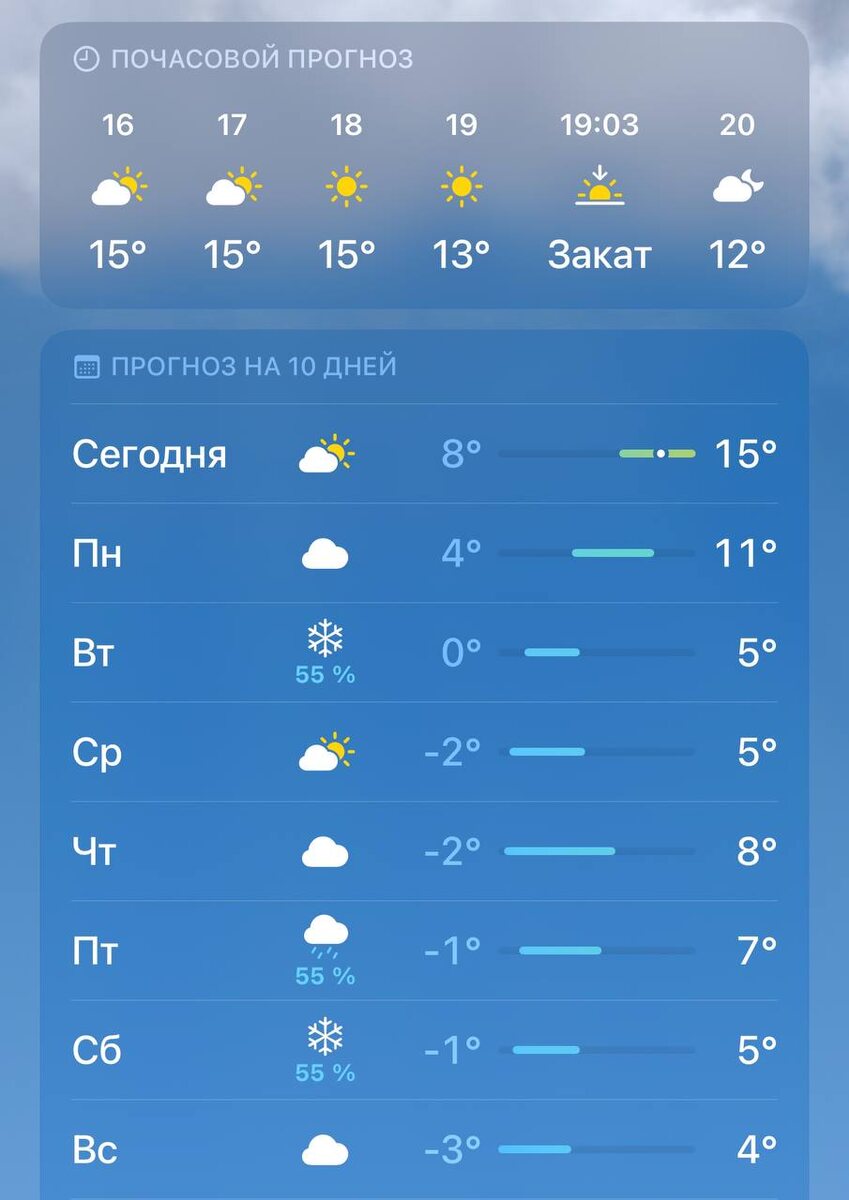Open Monday's forecast row (Пн)

(424, 553)
